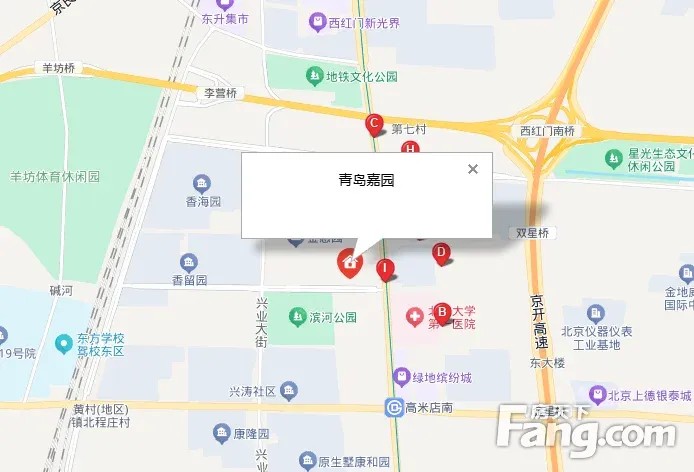694x472 pixels.
Task: Close the 青岛嘉园 info popup
Action: click(x=473, y=169)
